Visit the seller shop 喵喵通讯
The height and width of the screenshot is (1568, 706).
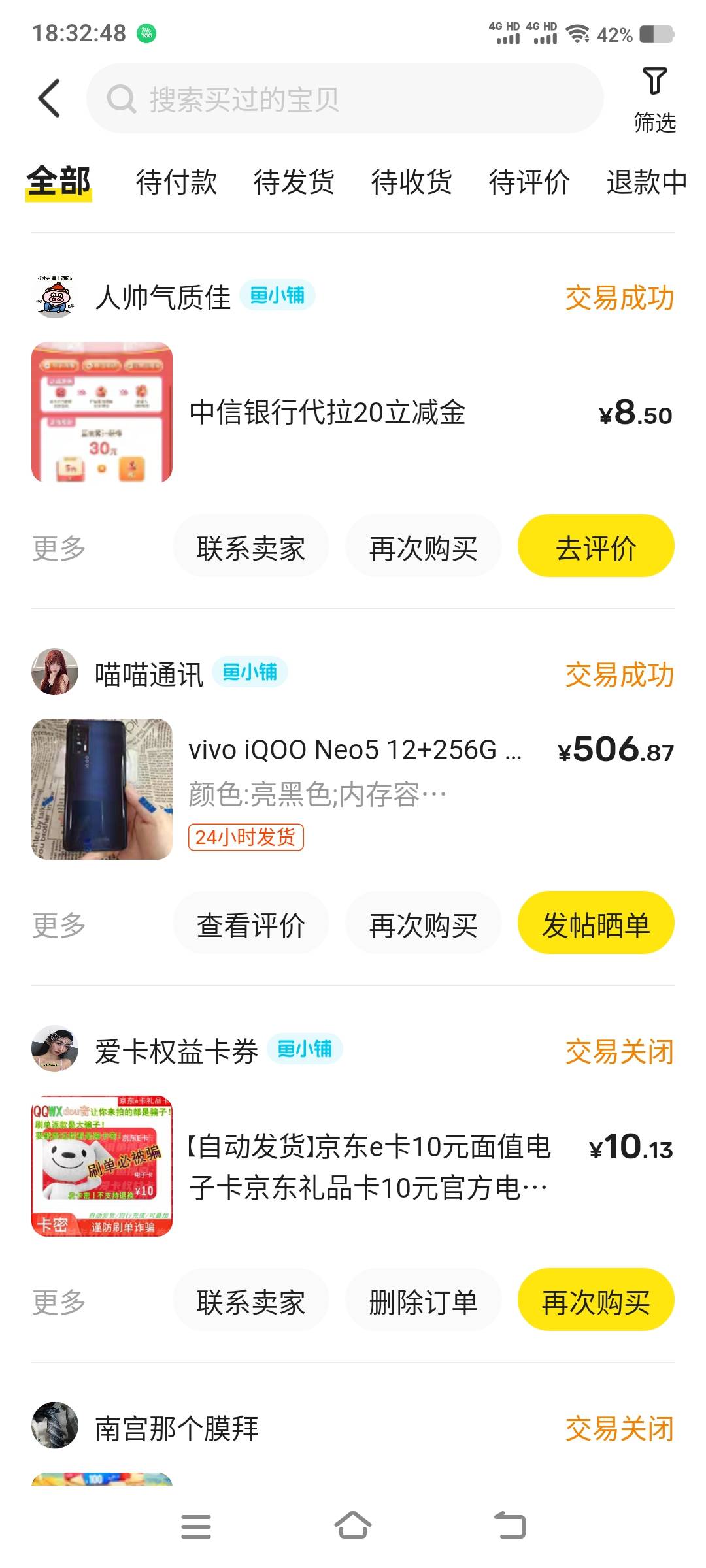click(x=149, y=674)
